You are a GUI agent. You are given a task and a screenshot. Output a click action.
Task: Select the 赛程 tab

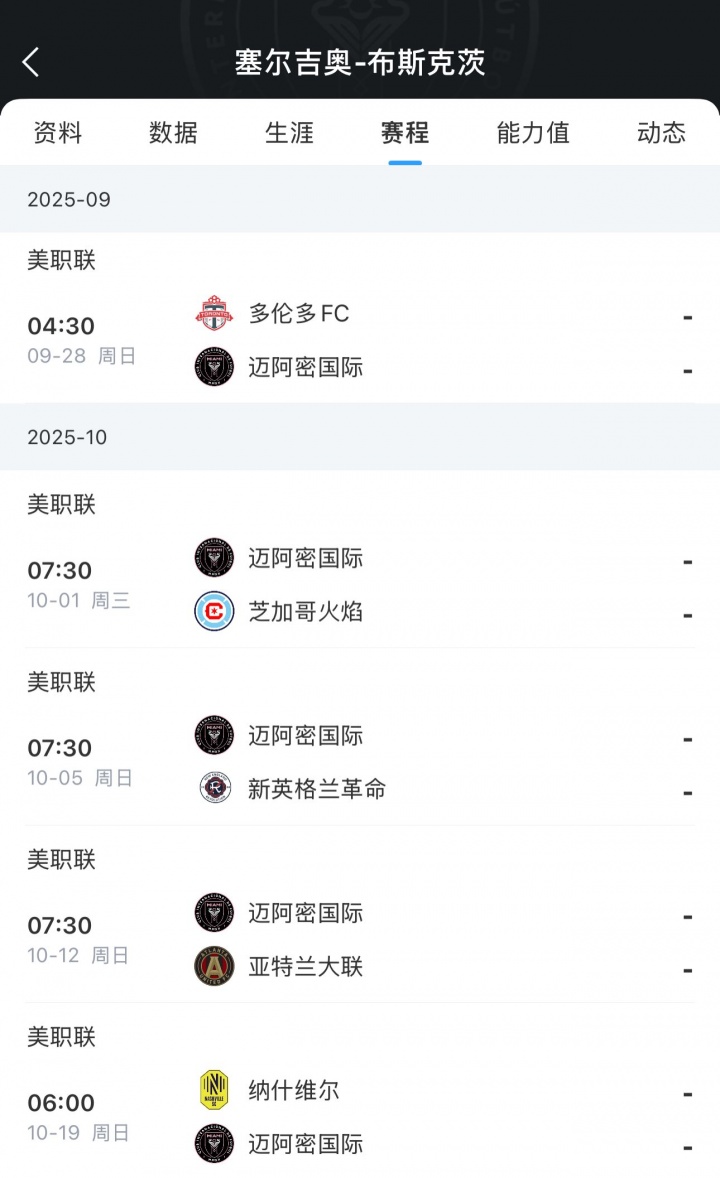click(405, 133)
